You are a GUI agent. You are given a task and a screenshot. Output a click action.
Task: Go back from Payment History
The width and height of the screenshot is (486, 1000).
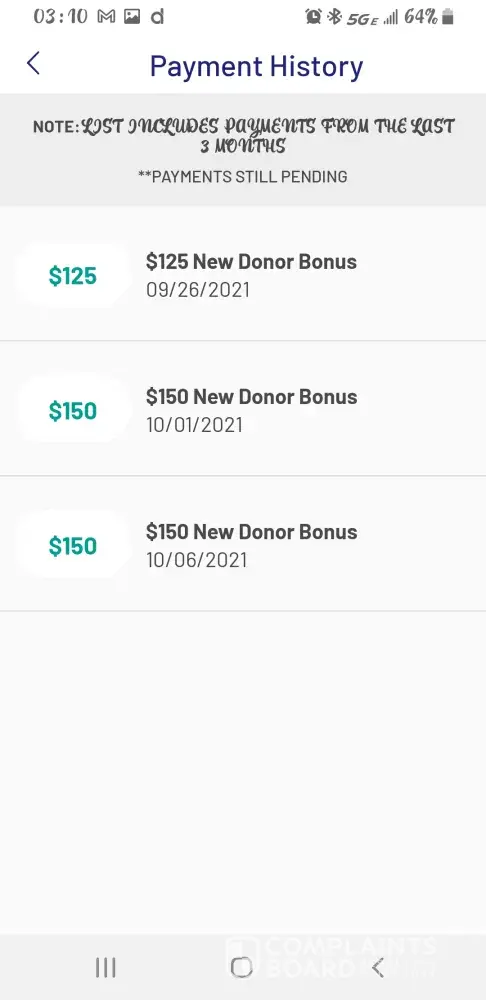click(33, 64)
